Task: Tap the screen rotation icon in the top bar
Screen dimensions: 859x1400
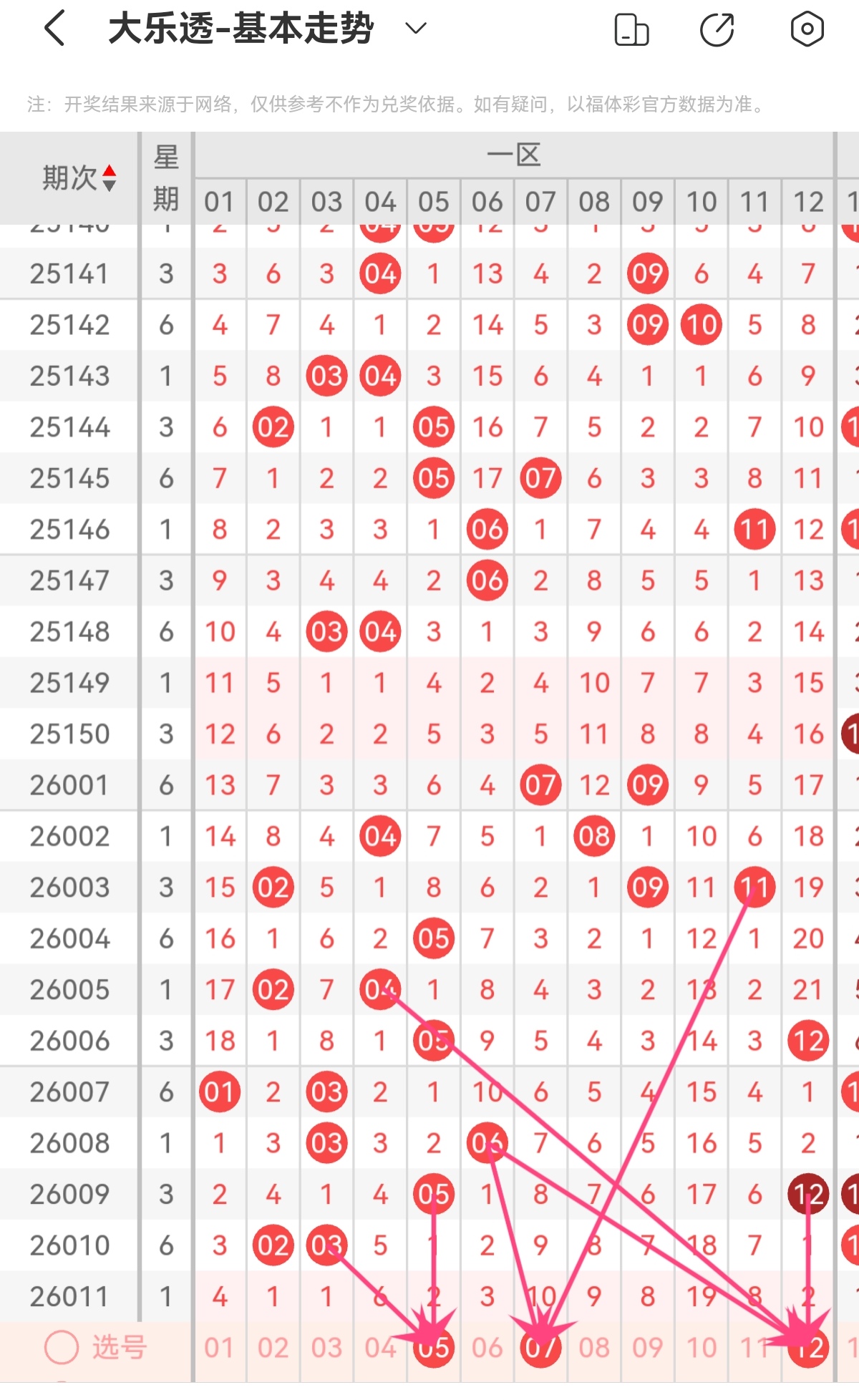Action: (x=631, y=30)
